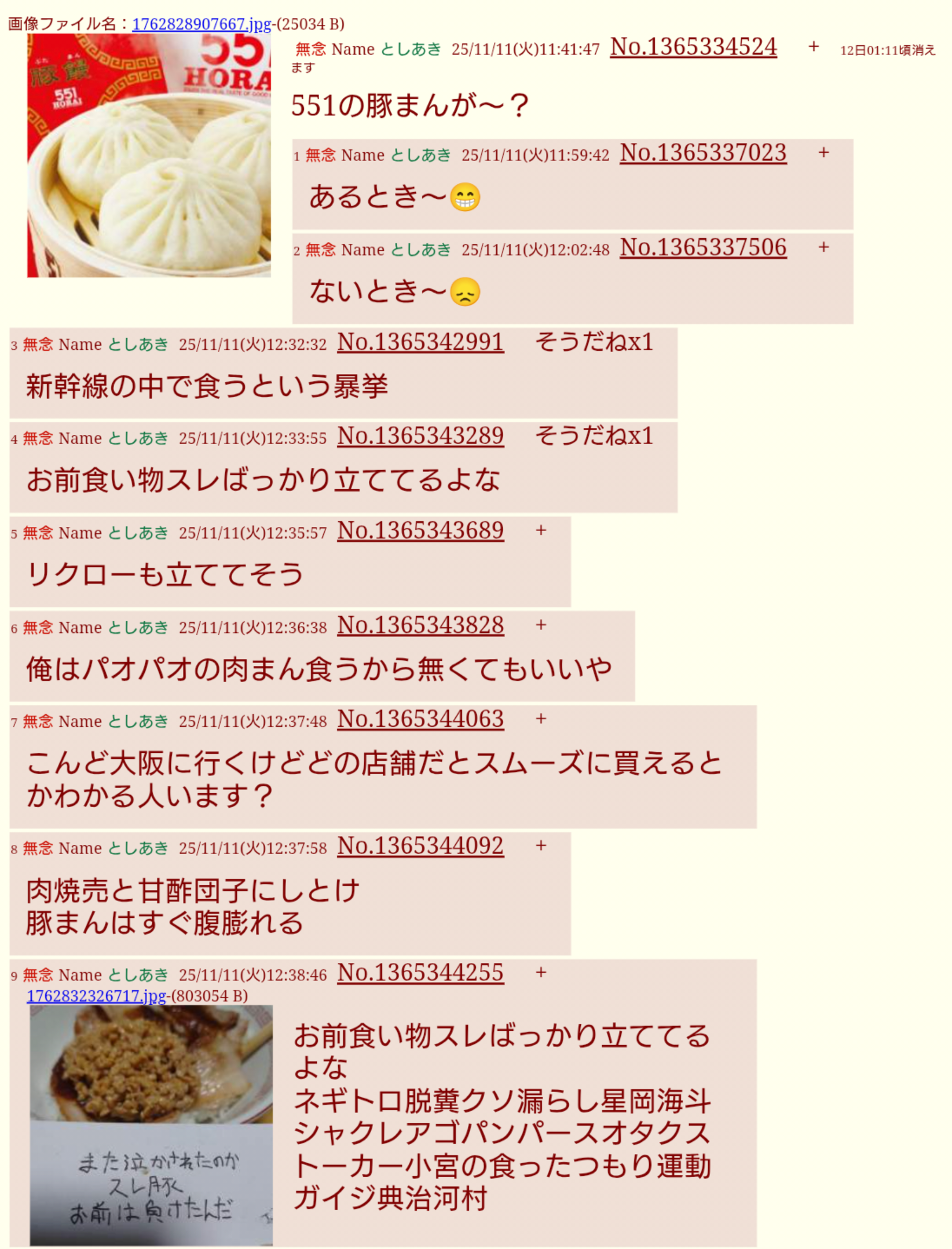Open image file link 1762828907667.jpg
The width and height of the screenshot is (952, 1249).
click(x=202, y=24)
